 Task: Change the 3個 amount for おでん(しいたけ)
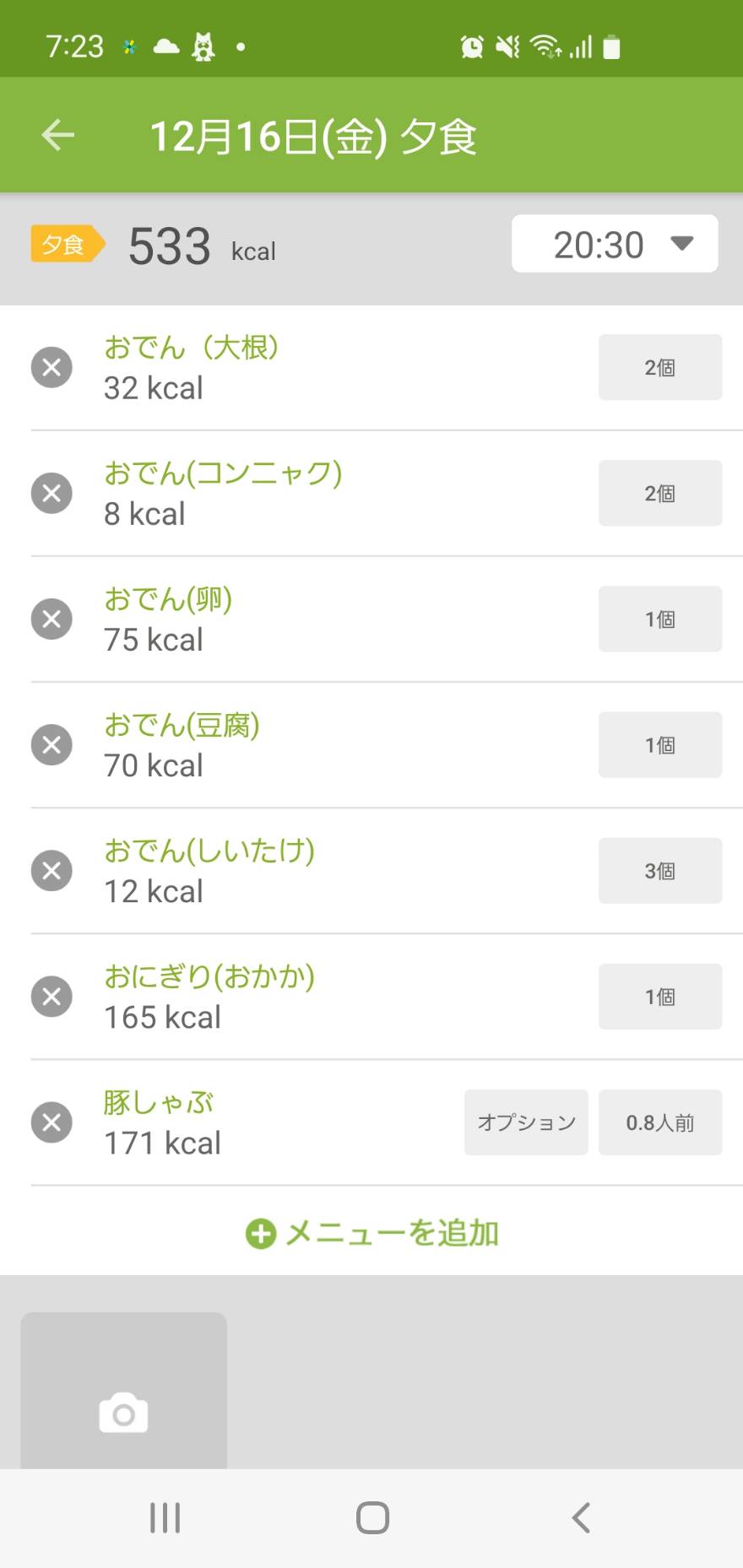[660, 870]
